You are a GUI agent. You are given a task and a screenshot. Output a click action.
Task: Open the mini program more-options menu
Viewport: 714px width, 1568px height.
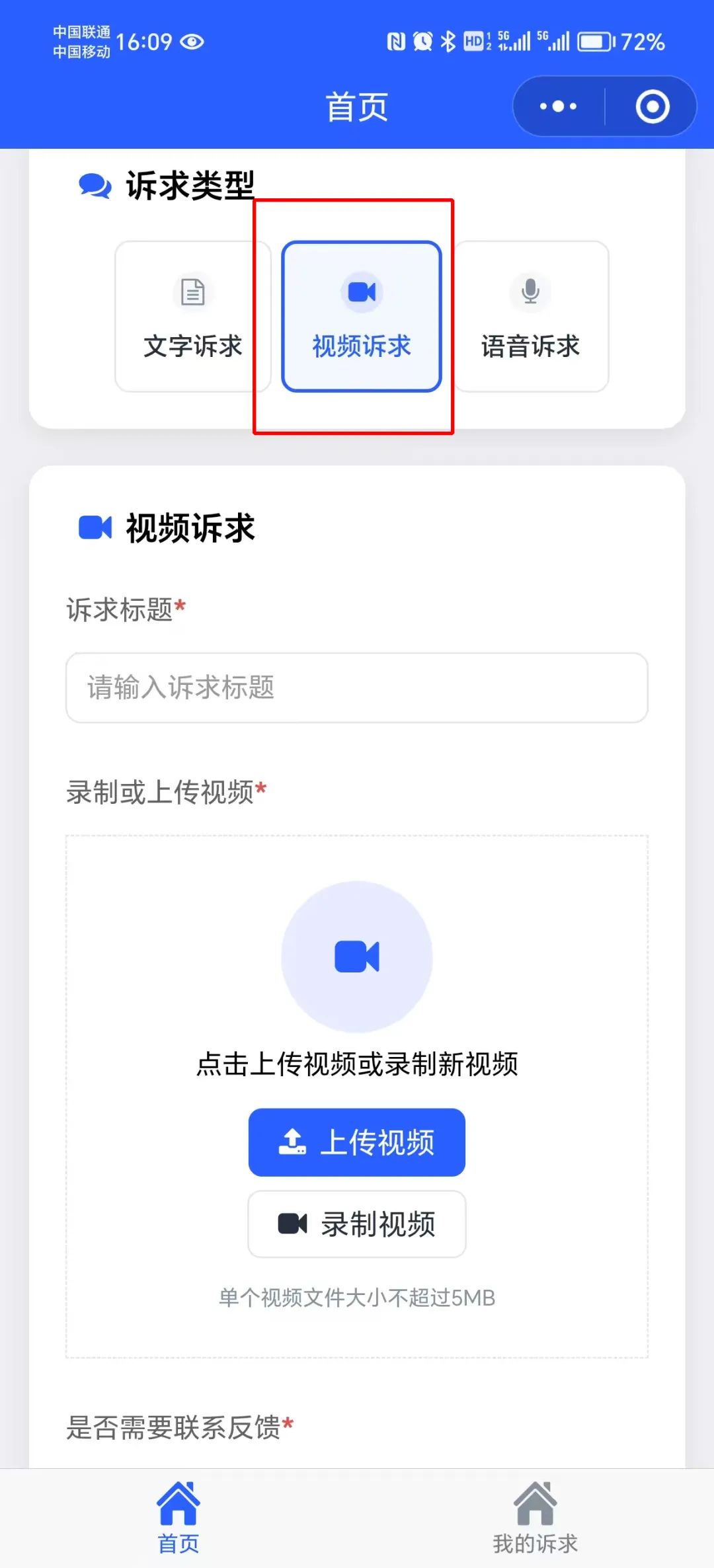[x=559, y=106]
